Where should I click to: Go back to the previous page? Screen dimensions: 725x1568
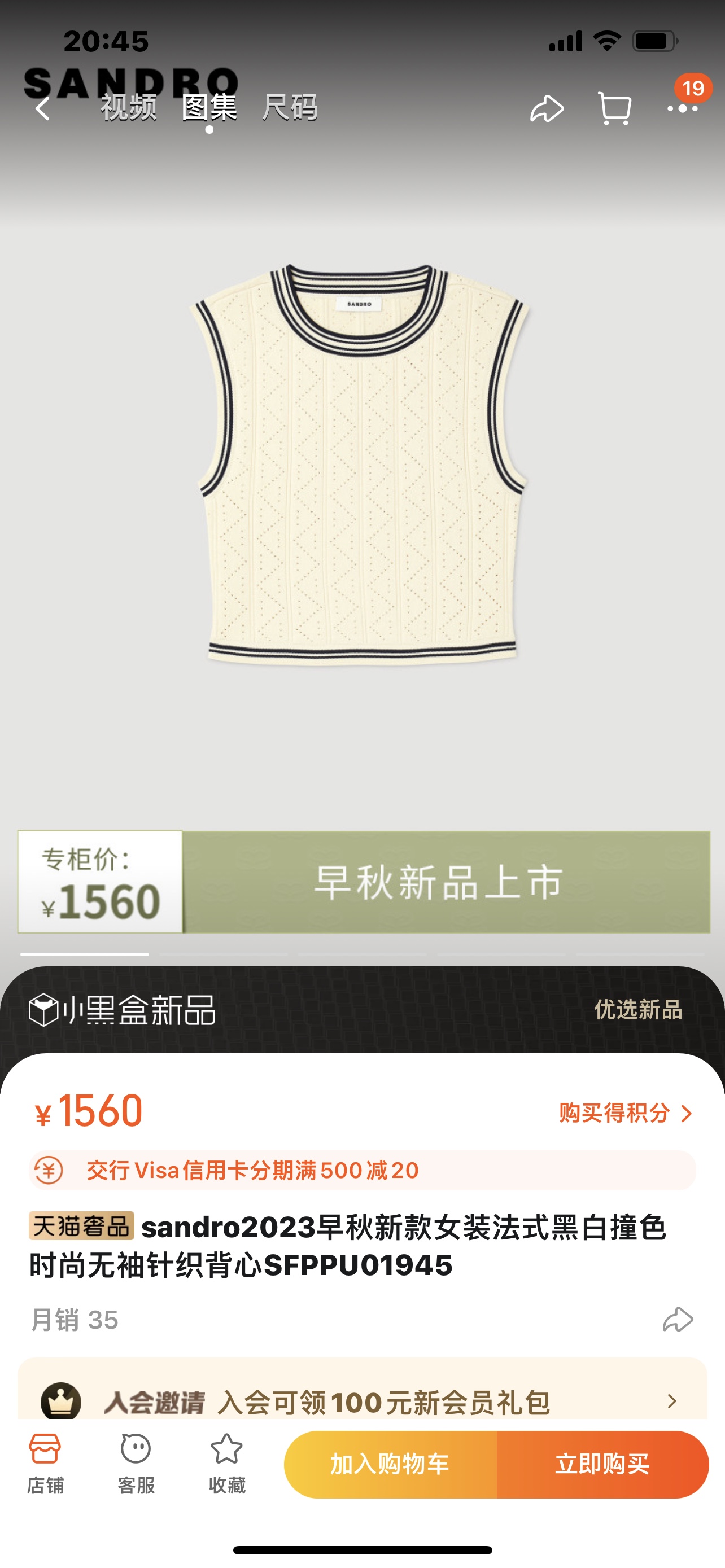42,109
